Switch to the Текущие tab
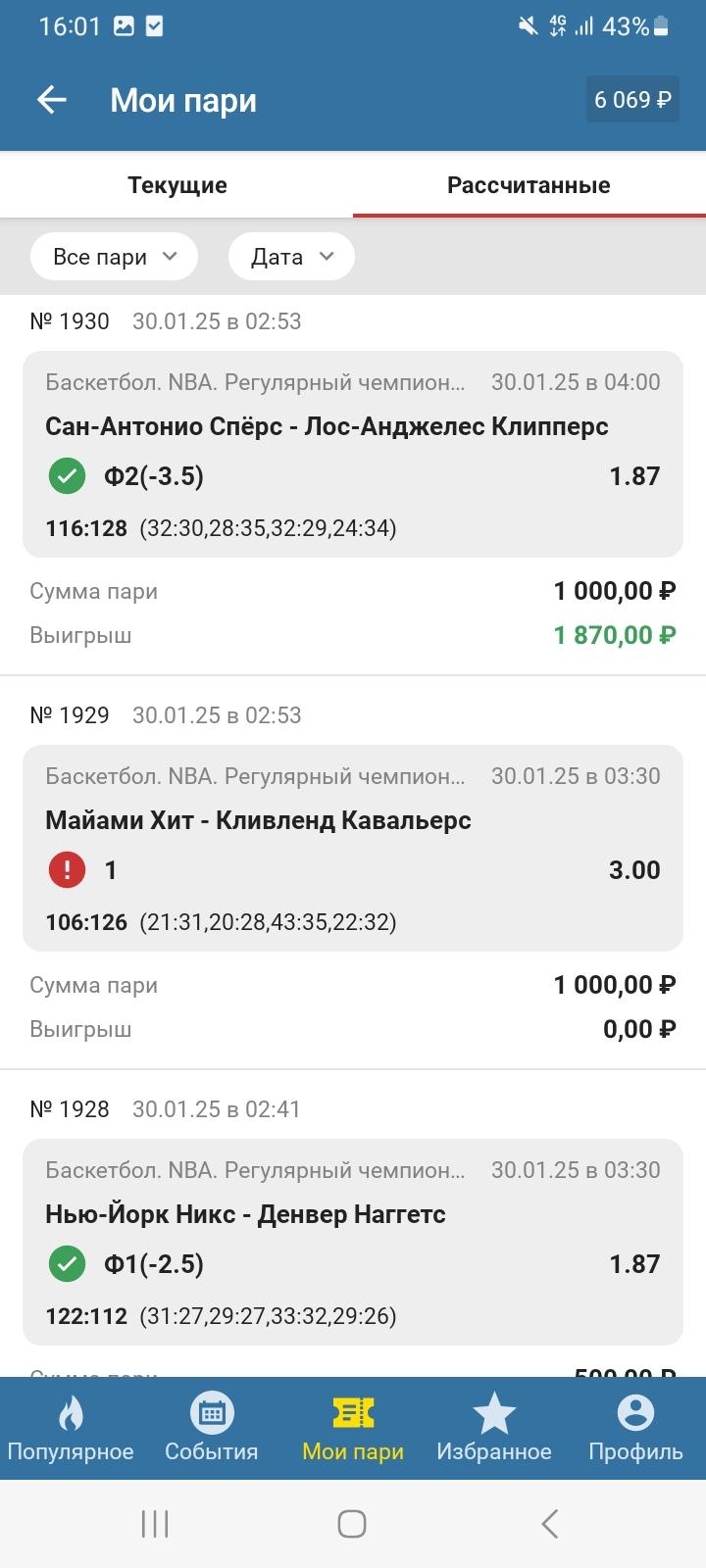Image resolution: width=706 pixels, height=1568 pixels. [x=177, y=185]
